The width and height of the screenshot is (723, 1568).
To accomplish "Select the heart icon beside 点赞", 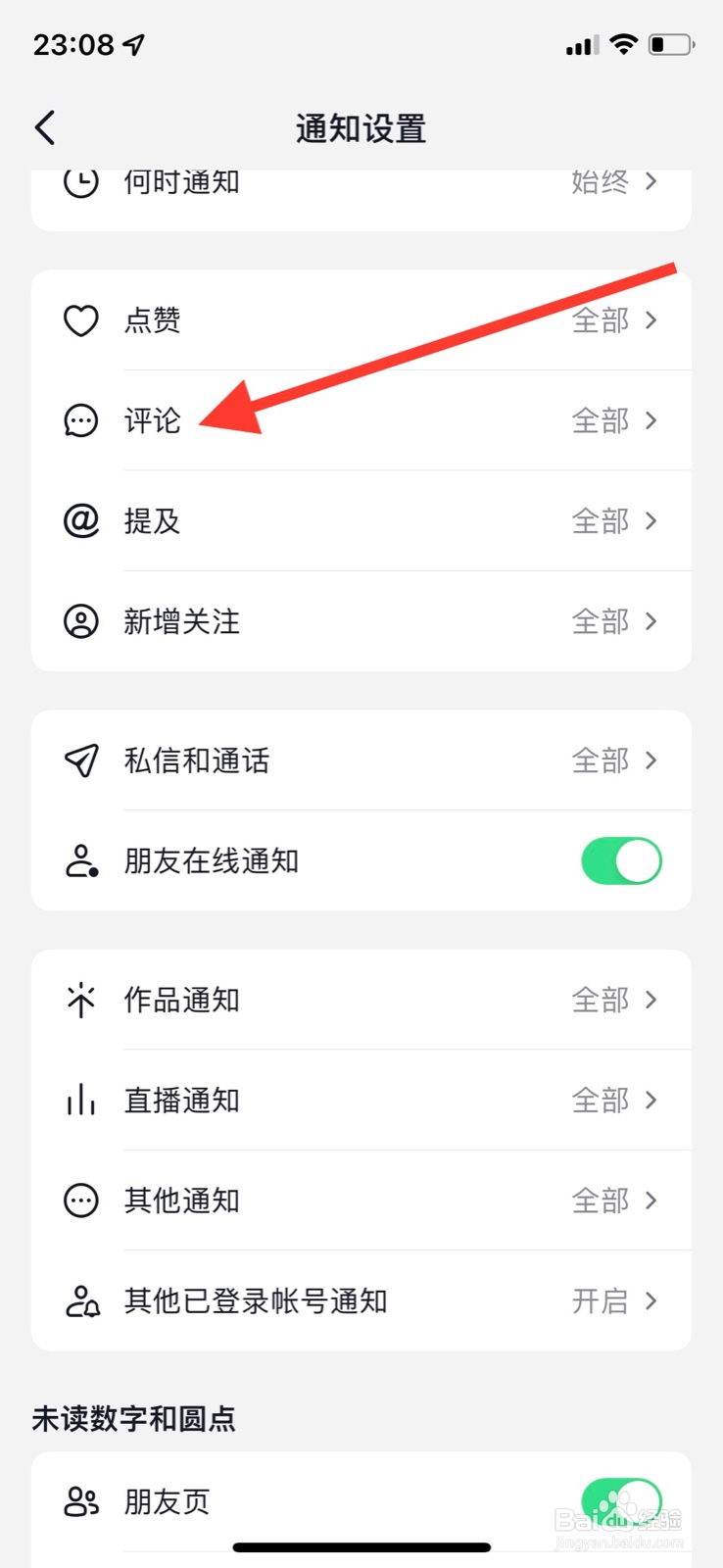I will (81, 320).
